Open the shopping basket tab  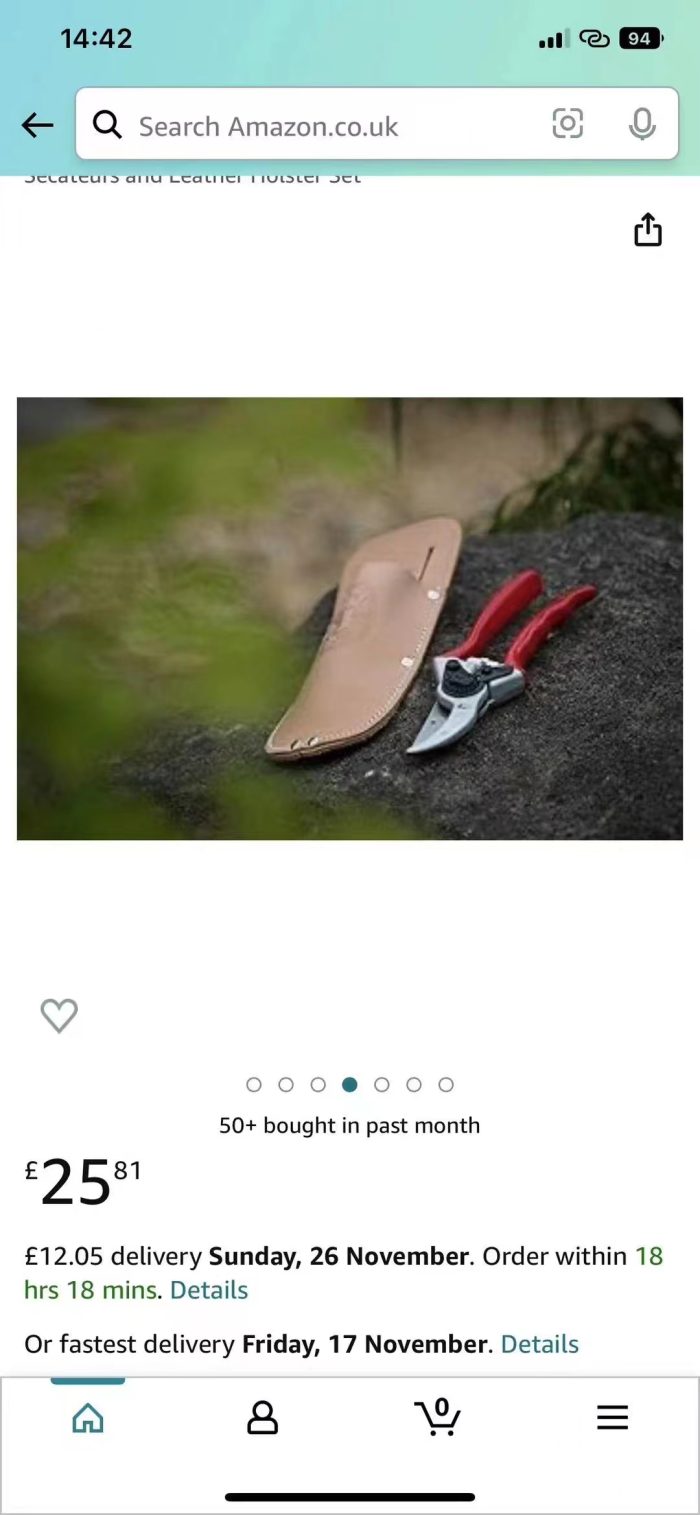click(x=438, y=1417)
